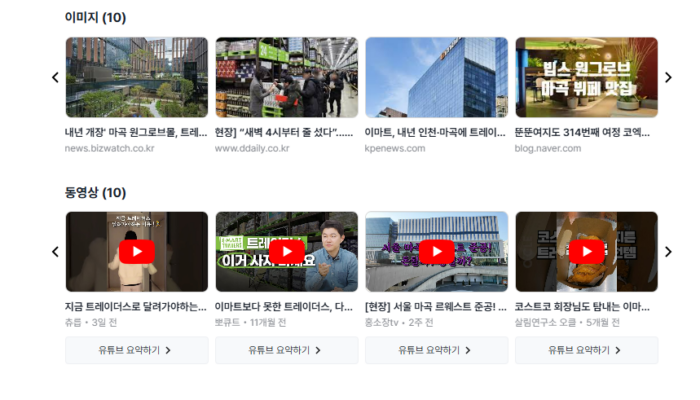Screen dimensions: 700x400
Task: Open the kpenews.com image result
Action: [x=436, y=77]
